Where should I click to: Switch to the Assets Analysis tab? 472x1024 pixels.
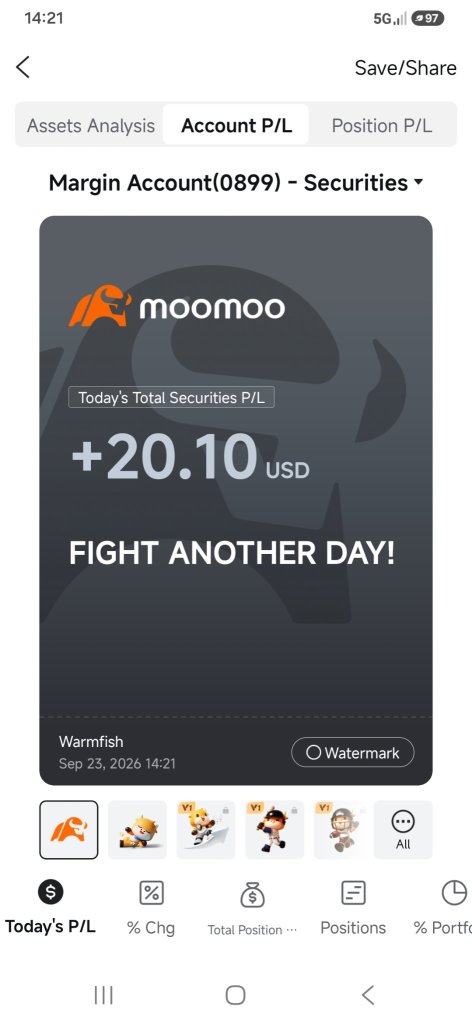coord(91,125)
